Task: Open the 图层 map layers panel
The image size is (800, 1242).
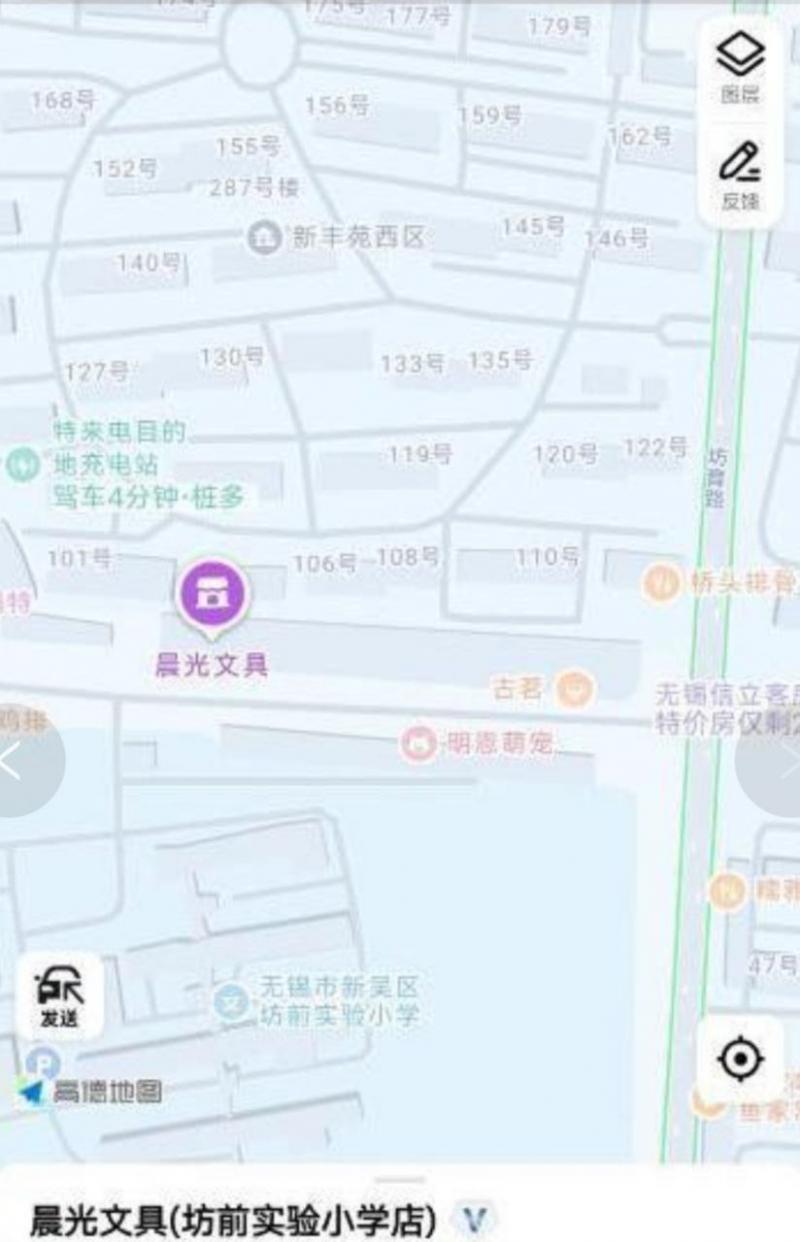Action: (x=739, y=62)
